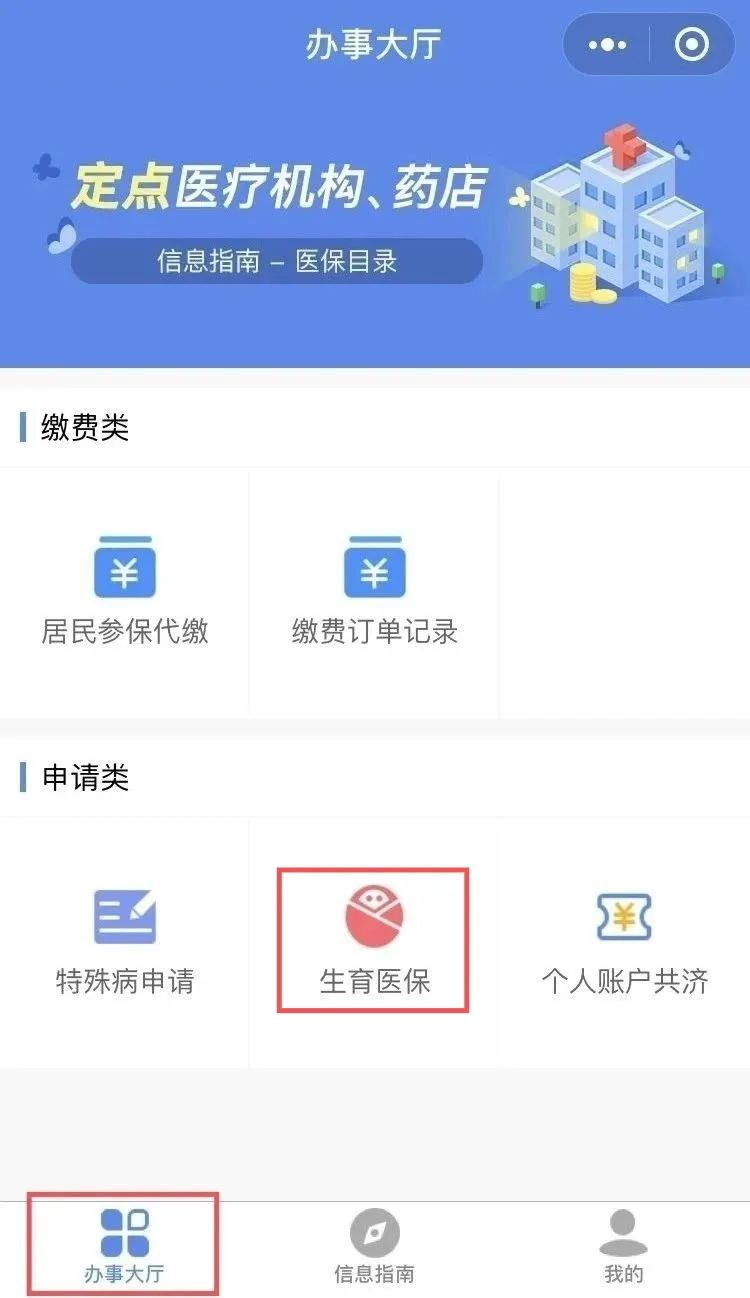This screenshot has height=1298, width=750.
Task: Switch to the 信息指南 tab
Action: [x=374, y=1246]
